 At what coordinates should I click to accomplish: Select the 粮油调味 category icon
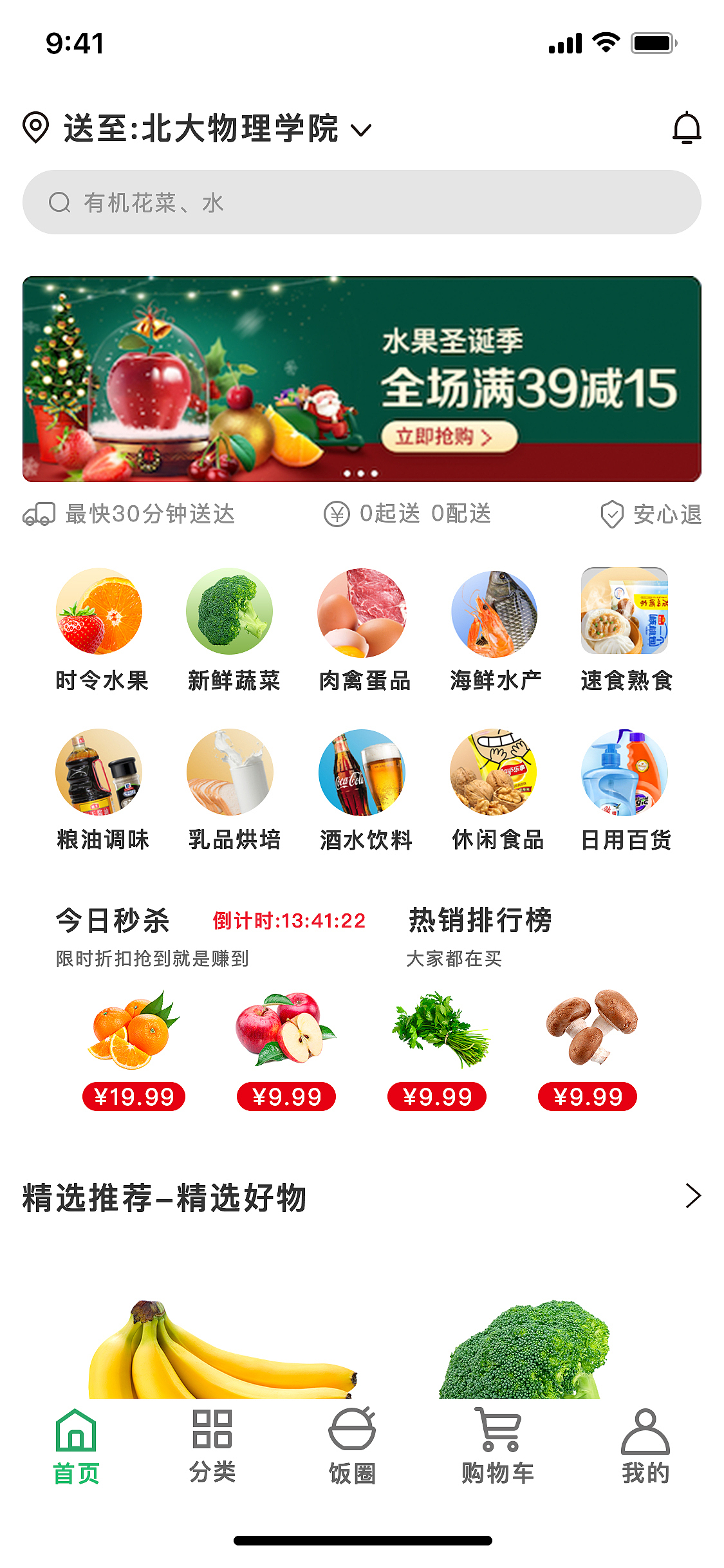click(x=102, y=772)
